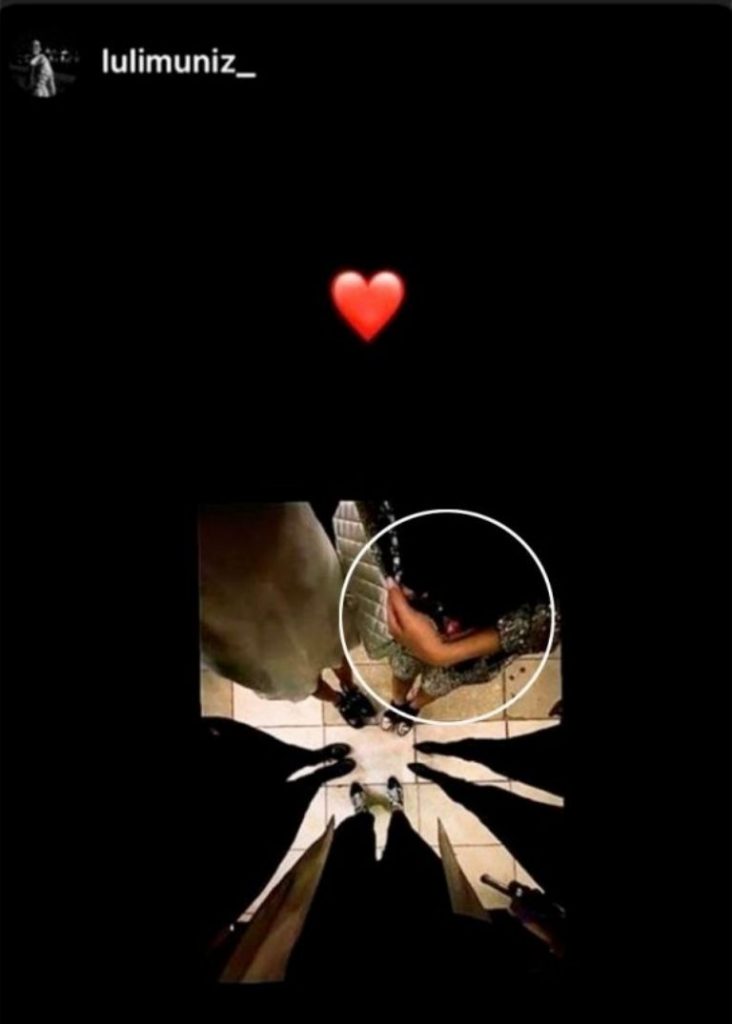
Task: Tap the lulimuniz_ username
Action: [x=178, y=66]
